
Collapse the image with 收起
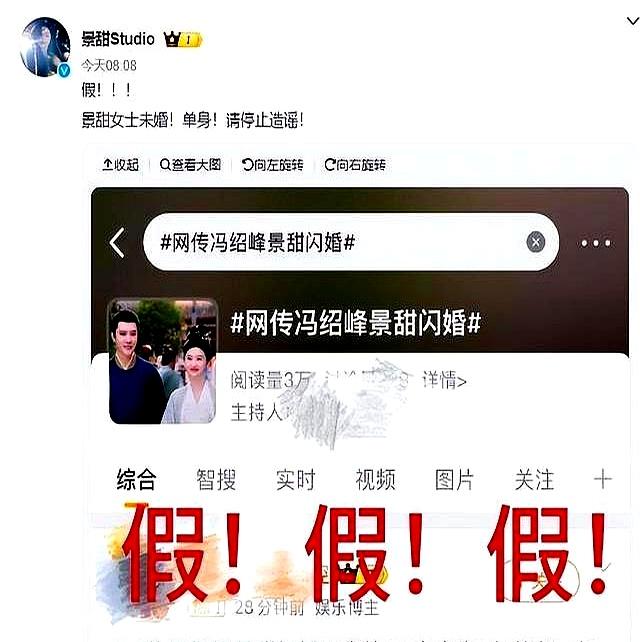coord(120,165)
